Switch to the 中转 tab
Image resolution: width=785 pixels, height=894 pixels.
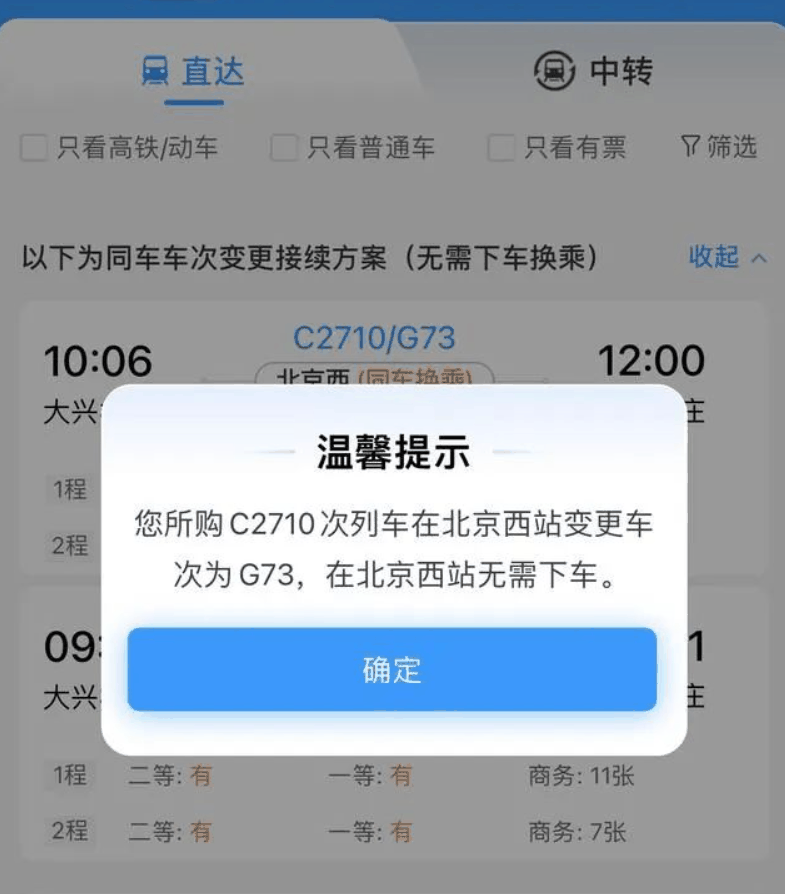pos(589,69)
